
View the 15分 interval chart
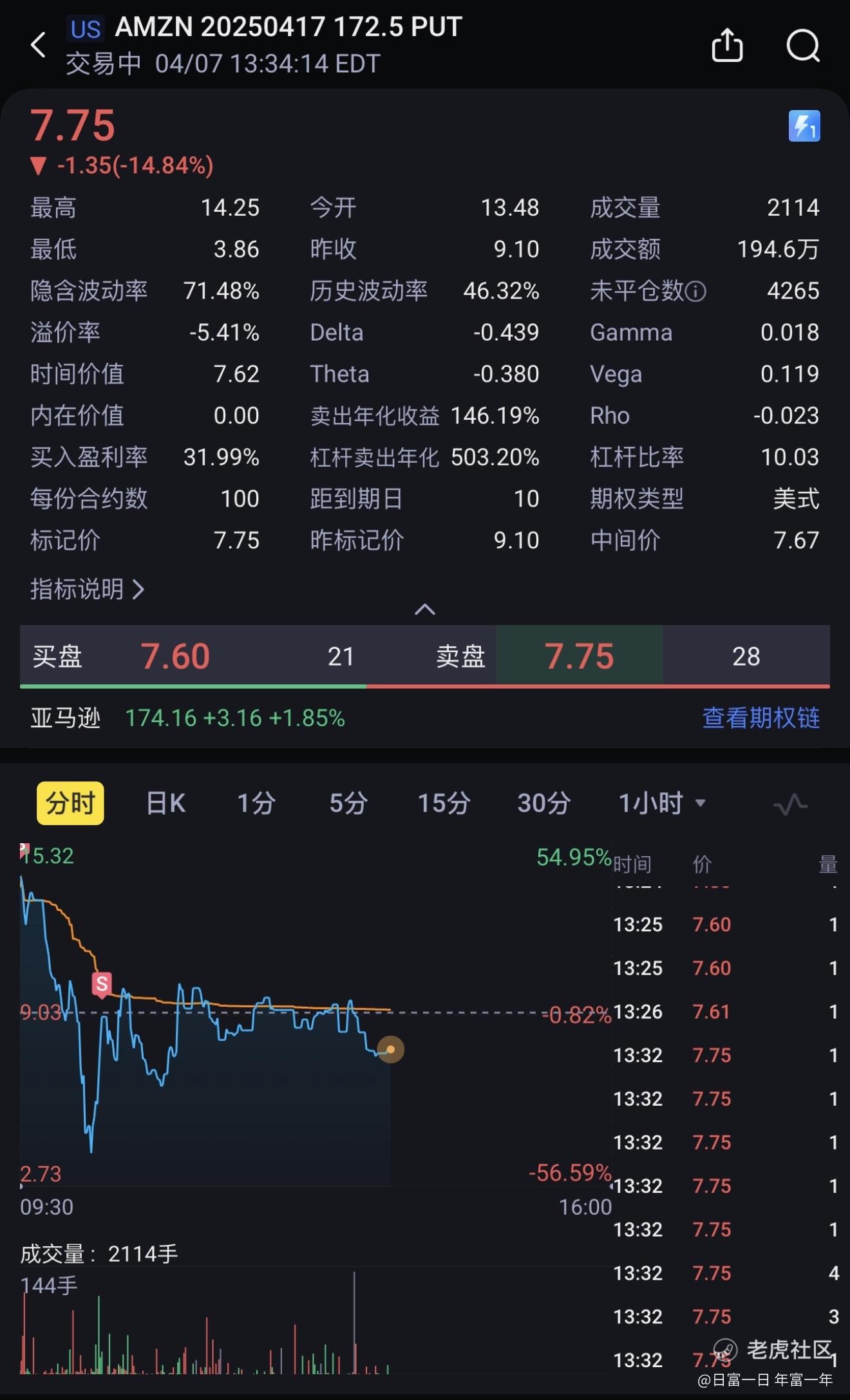444,803
